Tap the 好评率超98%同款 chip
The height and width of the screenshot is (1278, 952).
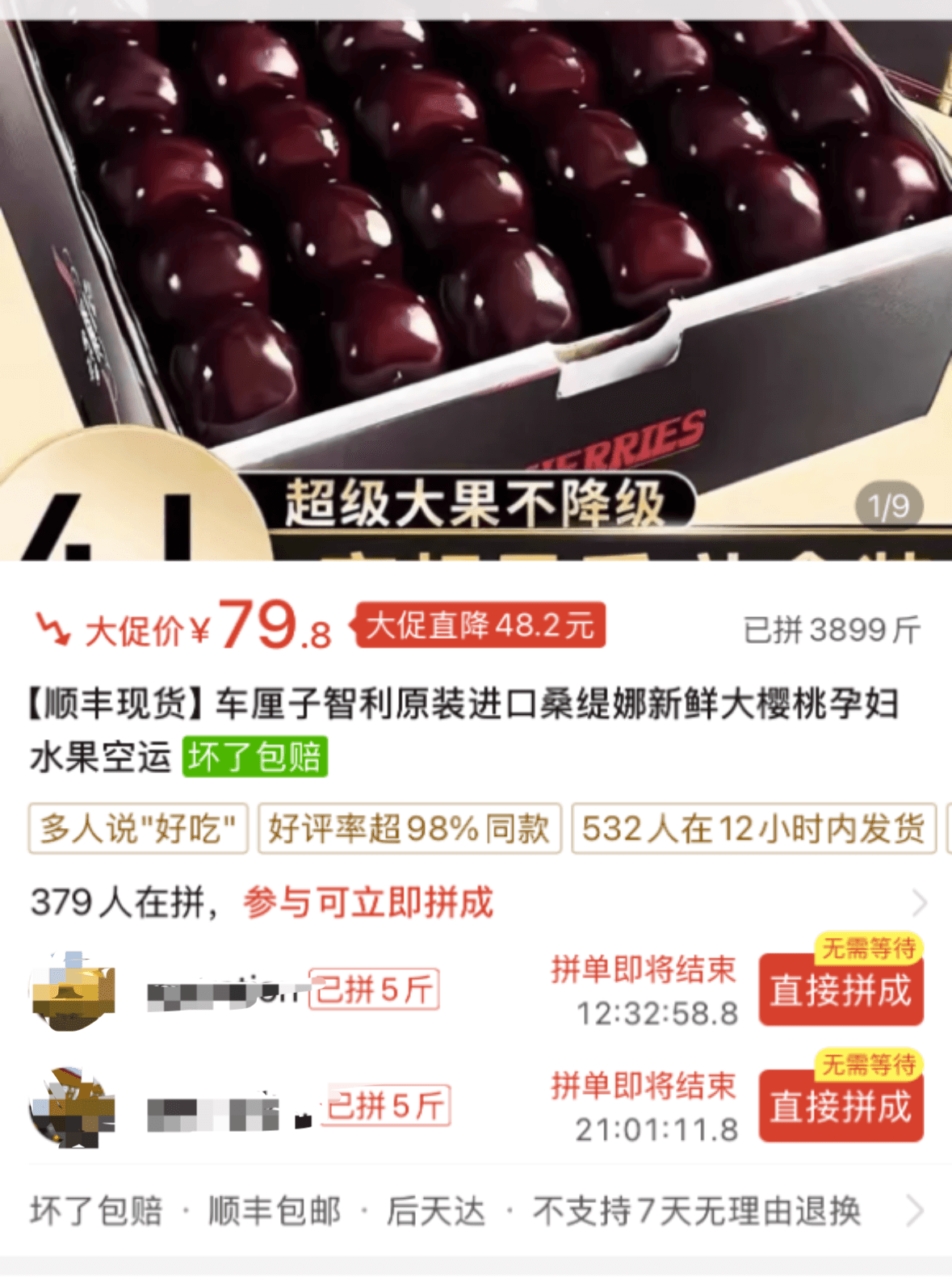pyautogui.click(x=409, y=828)
